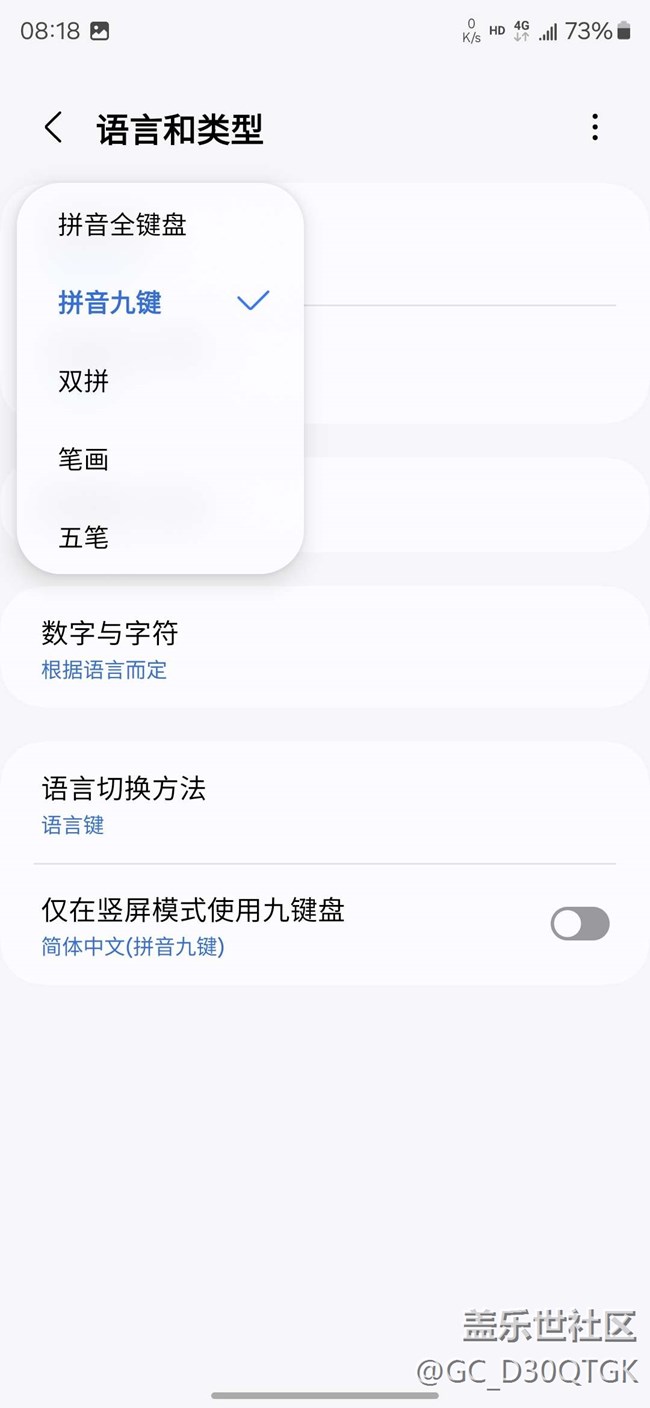Viewport: 650px width, 1408px height.
Task: Select 双拼 input type
Action: (x=160, y=381)
